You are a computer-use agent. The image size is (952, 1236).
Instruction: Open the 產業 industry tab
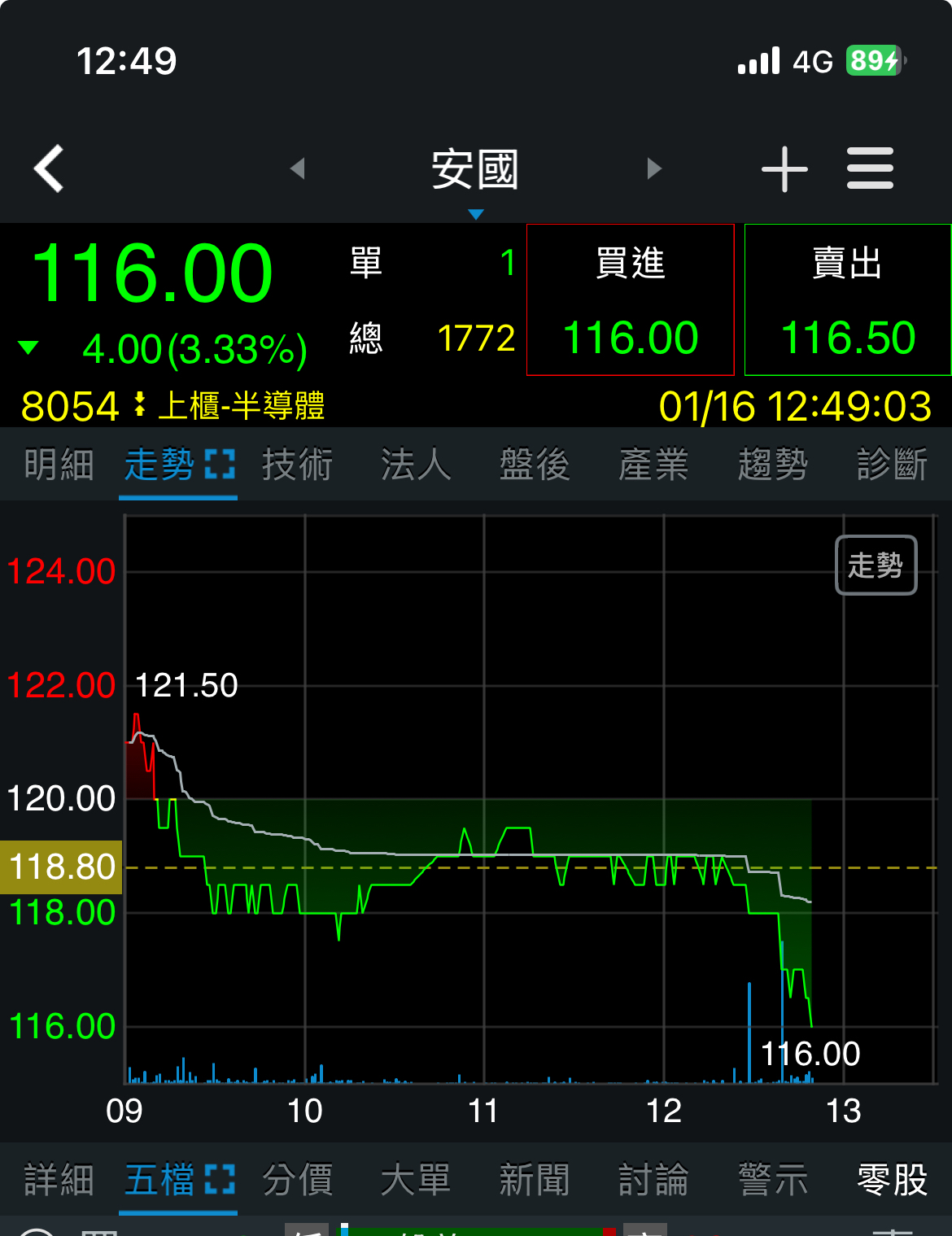(653, 465)
